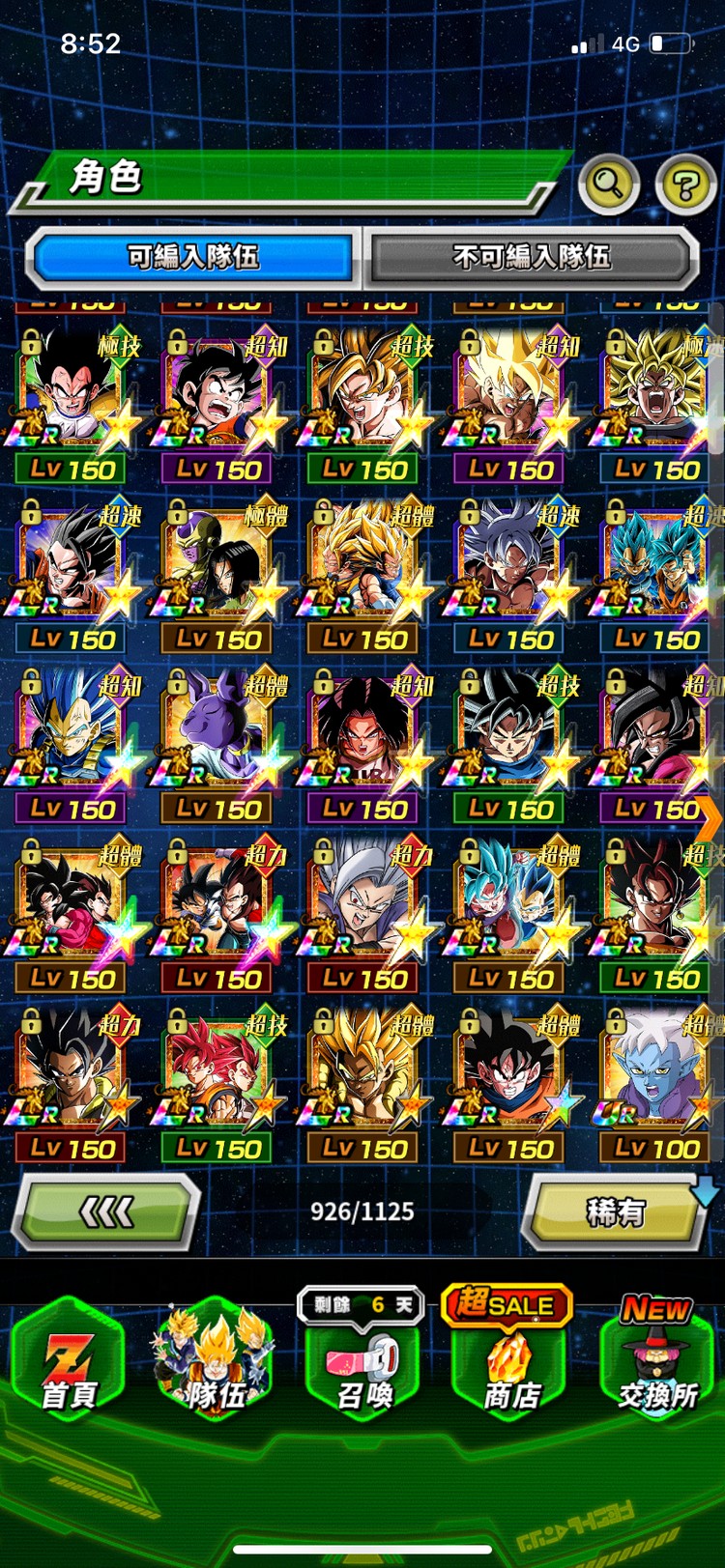Tap the orange chevron at right edge

(710, 821)
